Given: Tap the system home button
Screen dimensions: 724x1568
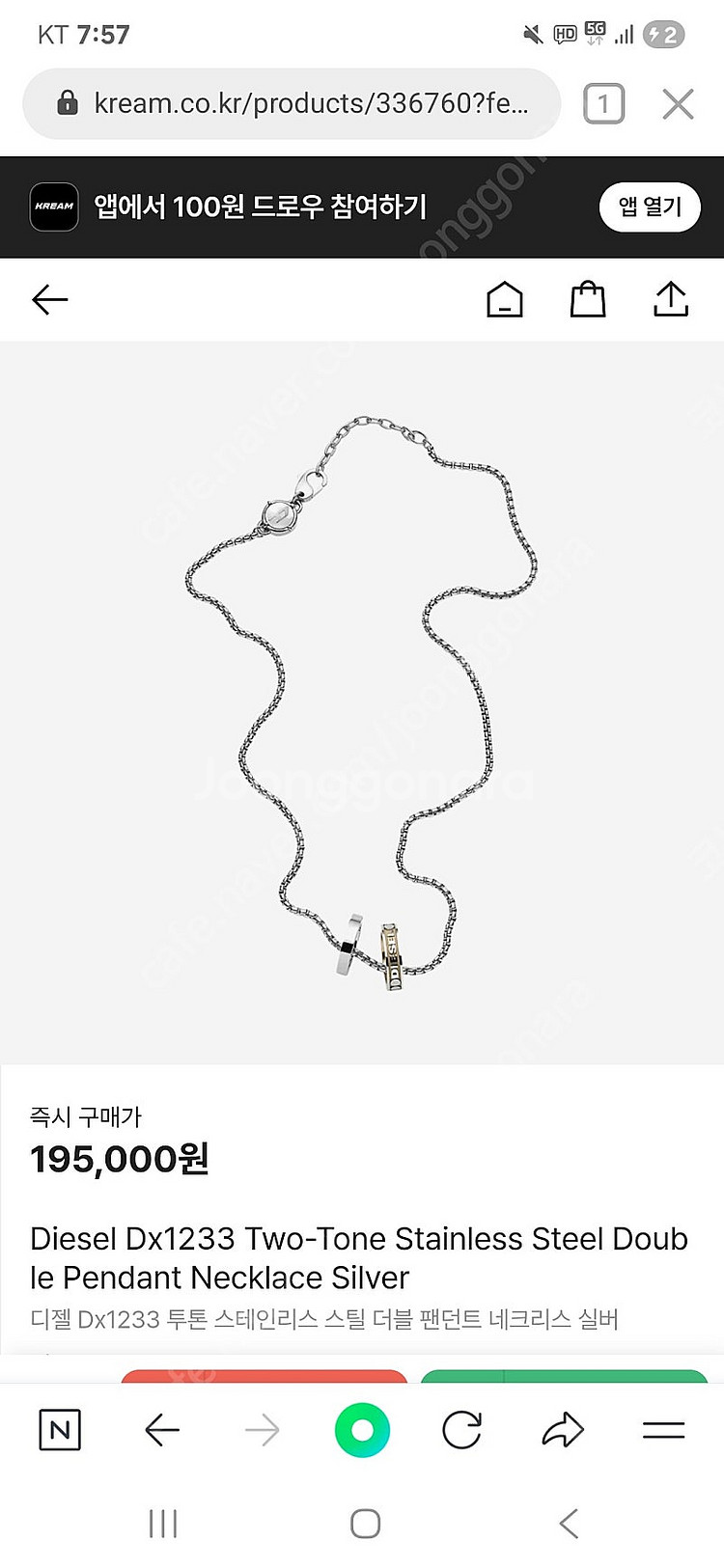Looking at the screenshot, I should (365, 1525).
